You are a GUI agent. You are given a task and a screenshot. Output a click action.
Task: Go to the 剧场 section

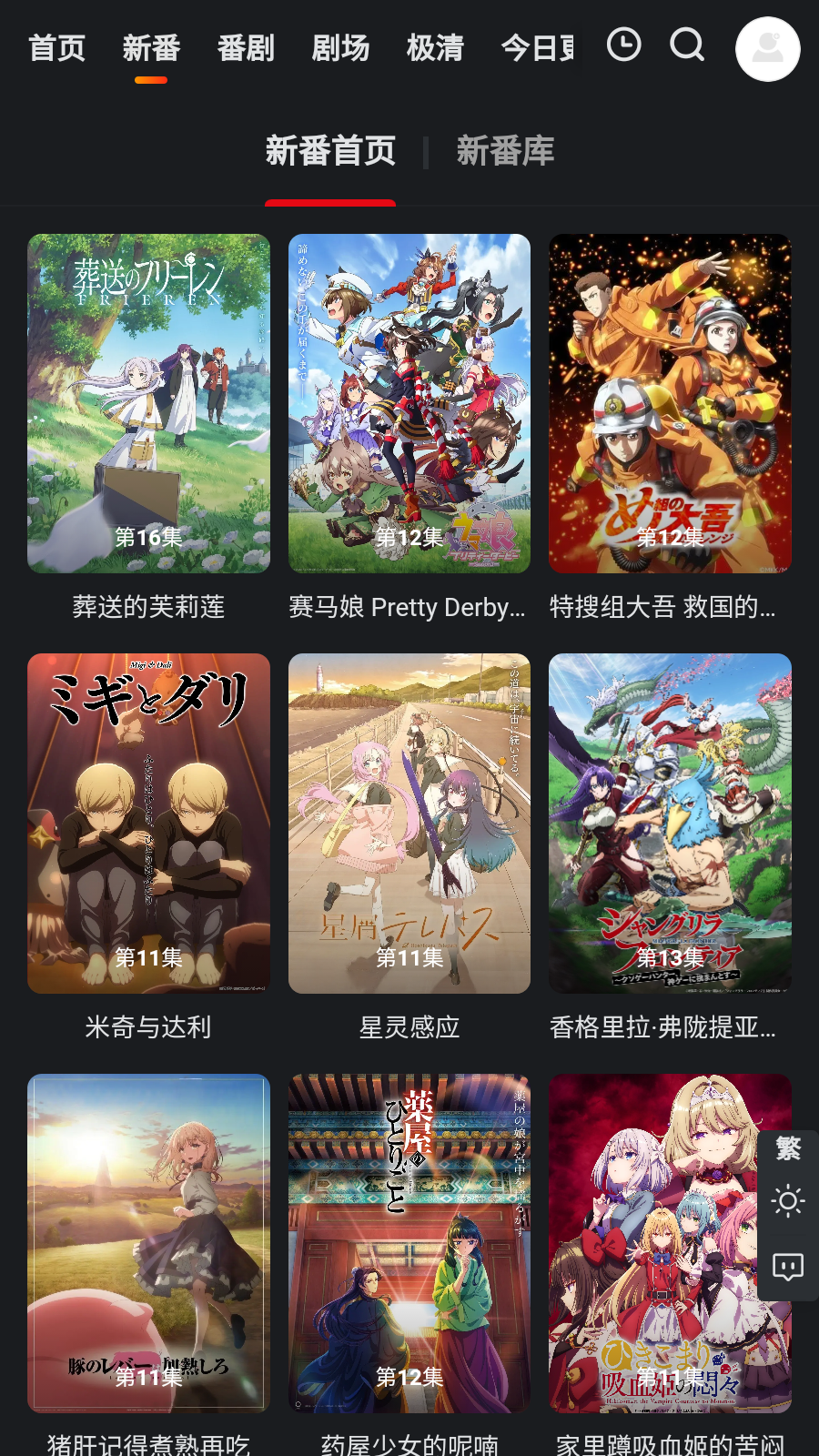(340, 49)
